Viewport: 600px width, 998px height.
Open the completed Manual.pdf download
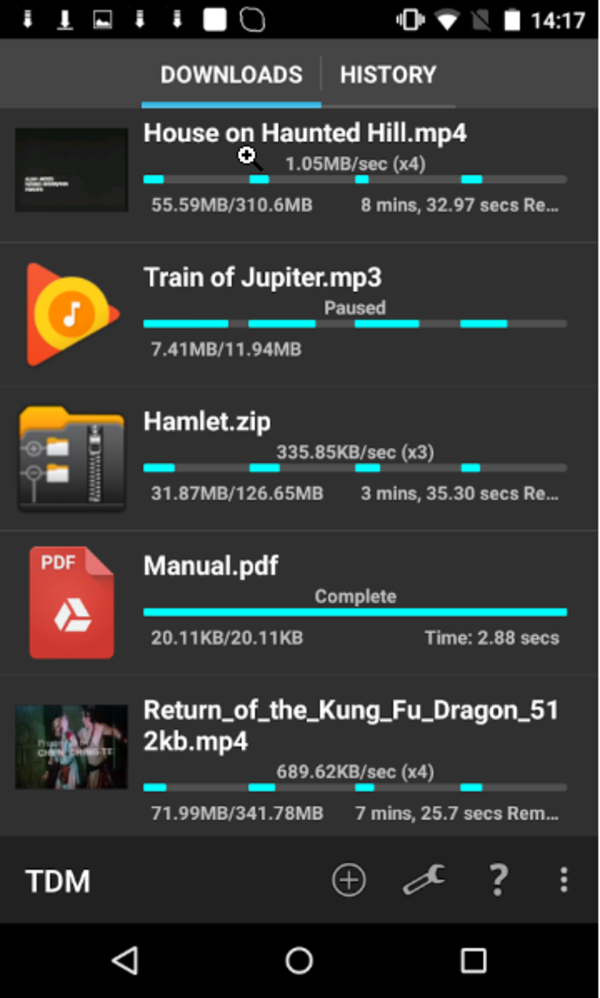(x=300, y=602)
